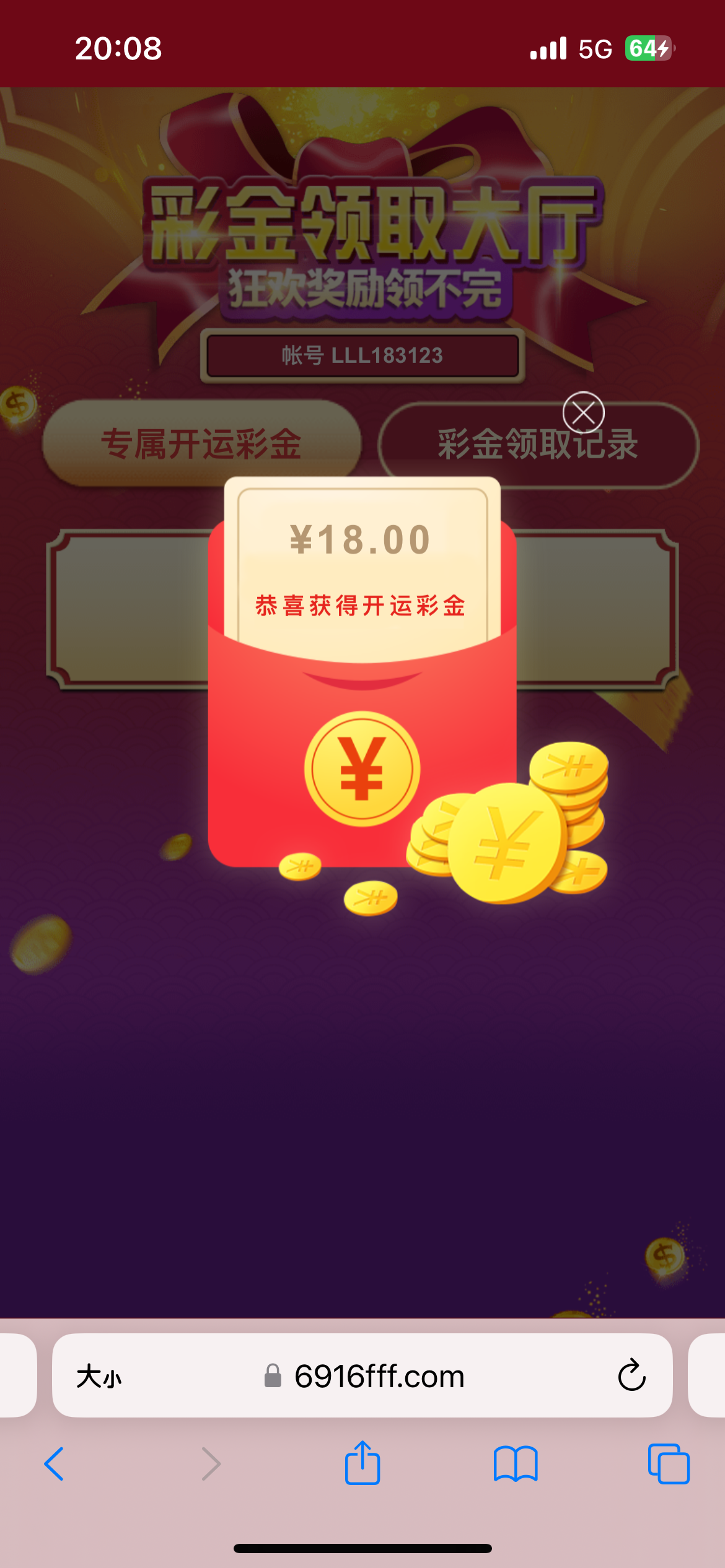This screenshot has height=1568, width=725.
Task: Tap the 6916fff.com address bar
Action: pyautogui.click(x=378, y=1377)
